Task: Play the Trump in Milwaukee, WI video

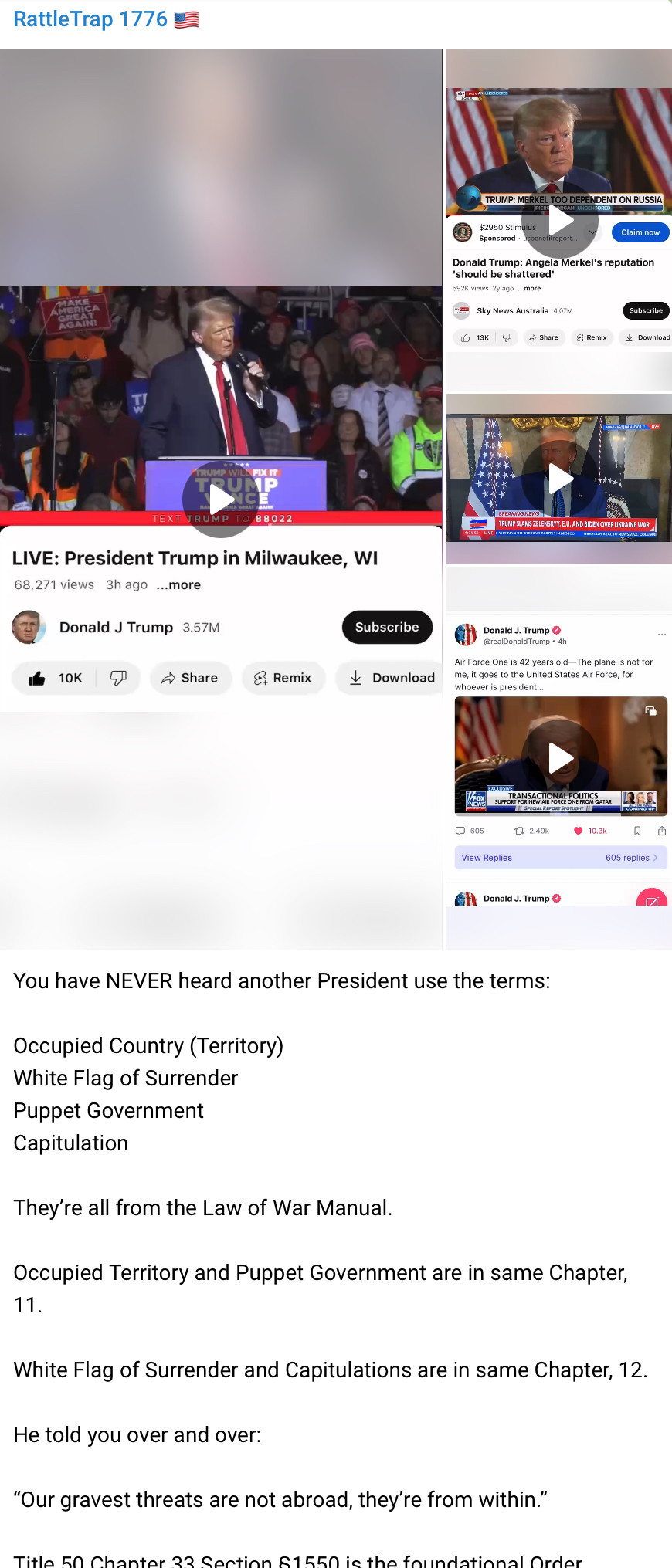Action: (221, 499)
